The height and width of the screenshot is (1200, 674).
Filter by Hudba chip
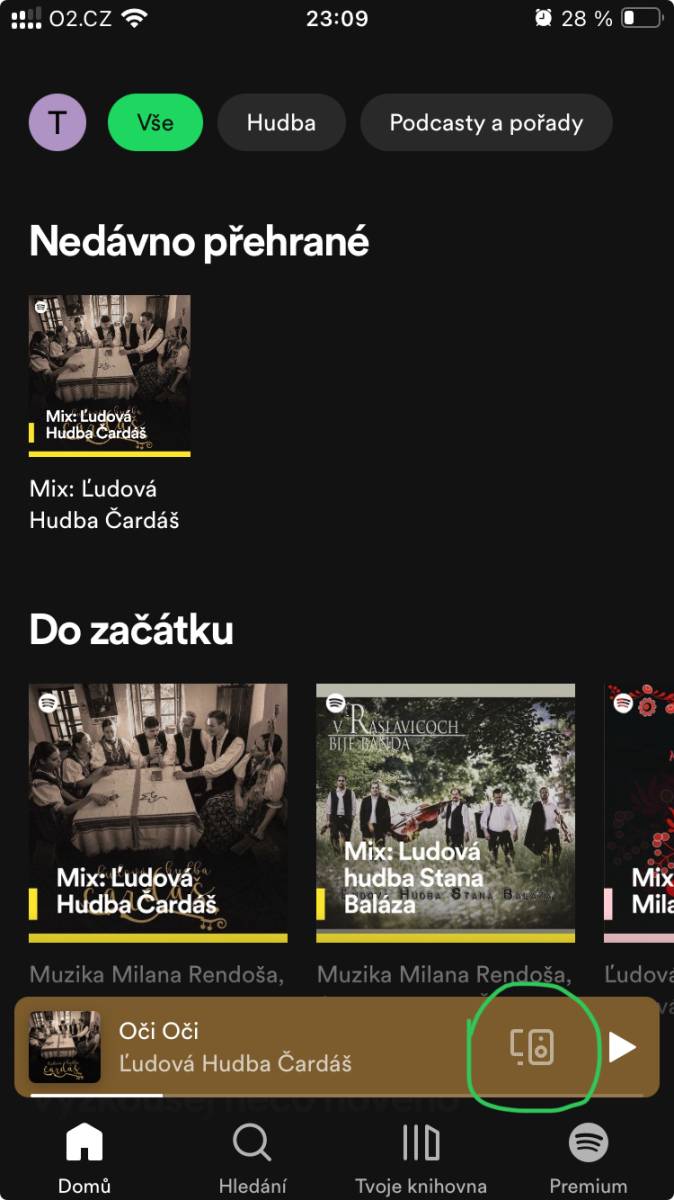point(281,123)
